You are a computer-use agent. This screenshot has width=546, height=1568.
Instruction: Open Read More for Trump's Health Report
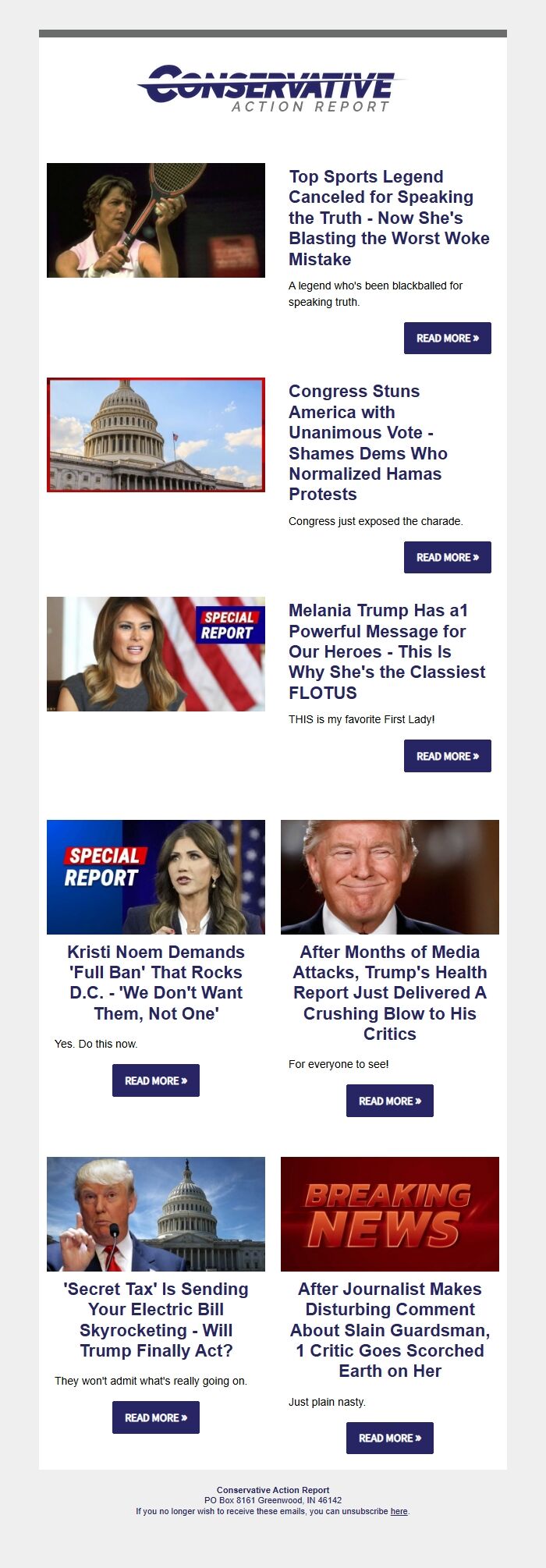[389, 1101]
